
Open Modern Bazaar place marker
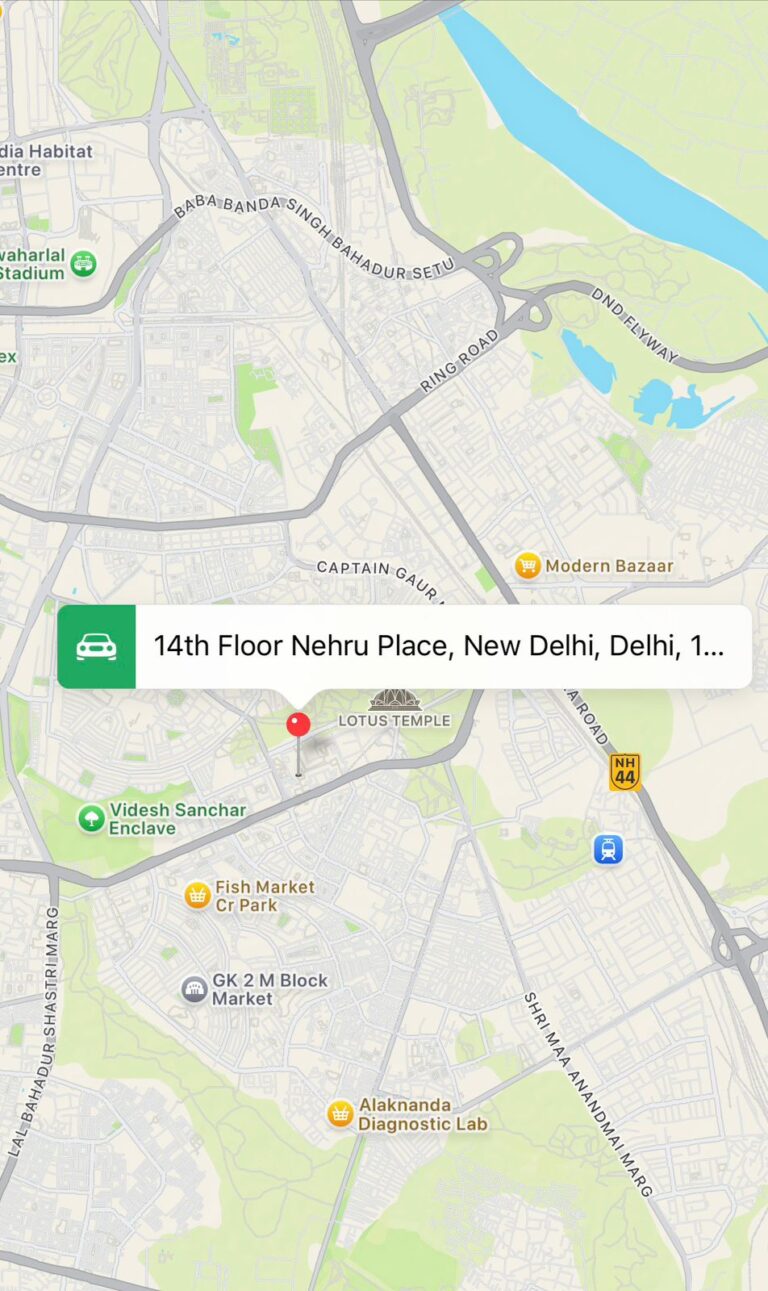tap(527, 566)
